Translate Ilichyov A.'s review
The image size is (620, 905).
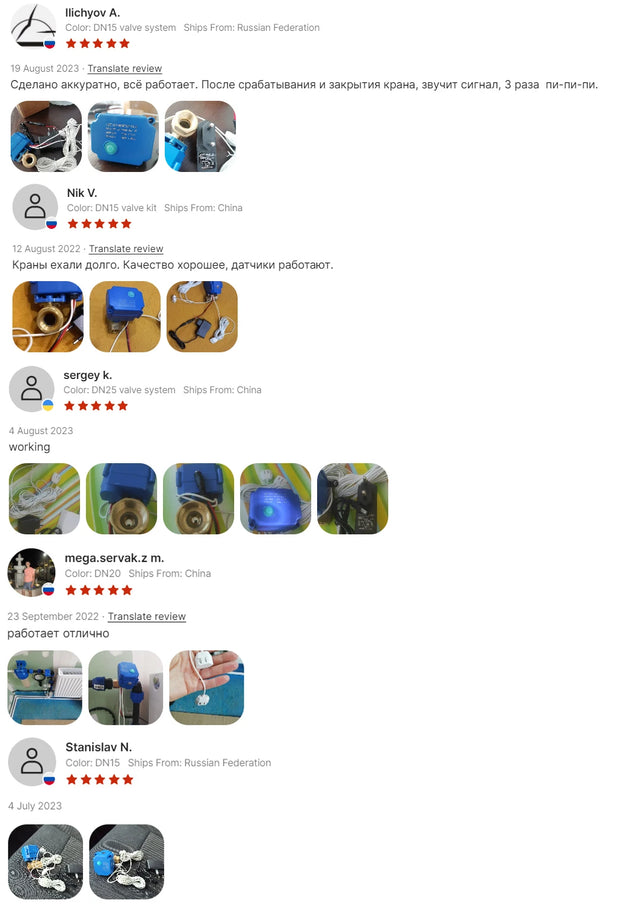pyautogui.click(x=125, y=69)
